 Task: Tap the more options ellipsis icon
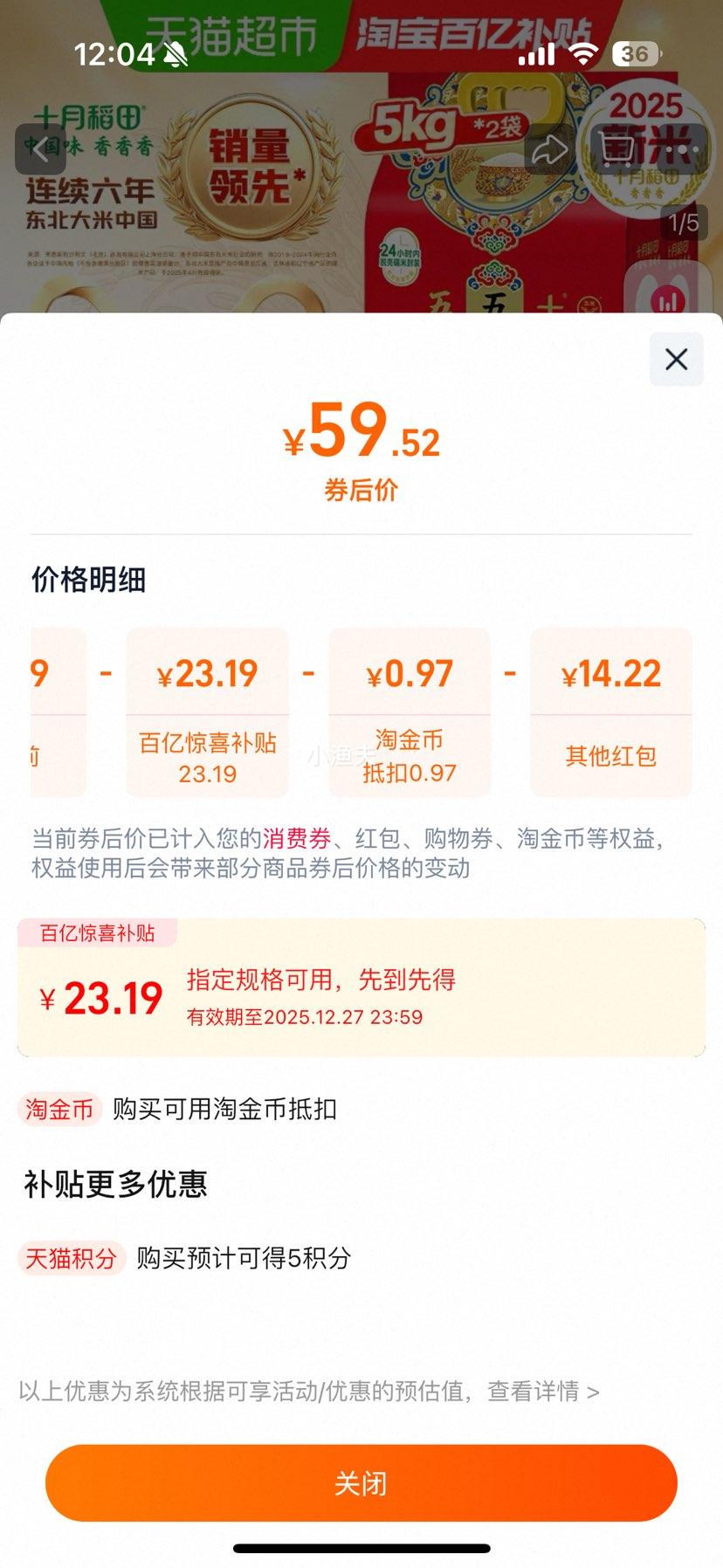(682, 149)
